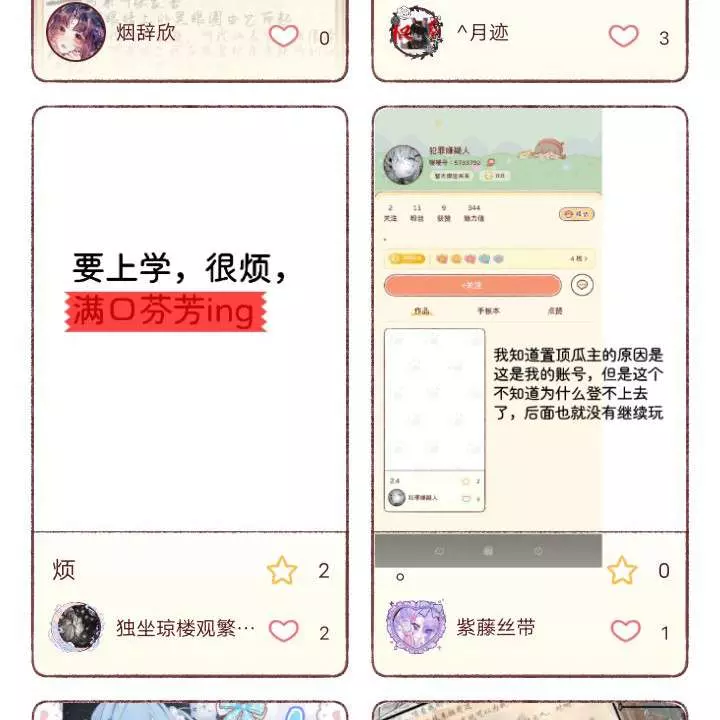Like the post by 独坐琼楼观繁
The image size is (720, 720).
tap(284, 631)
